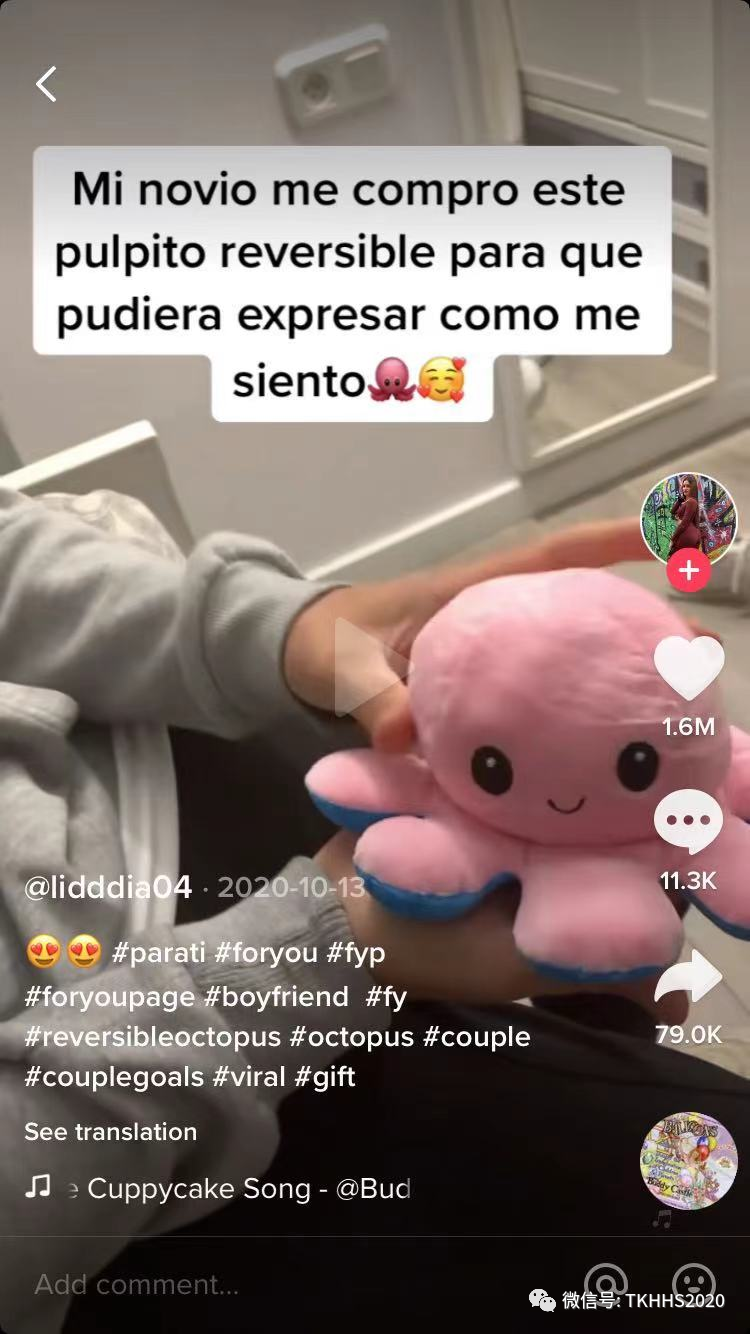Open the creator's profile picture

[688, 520]
